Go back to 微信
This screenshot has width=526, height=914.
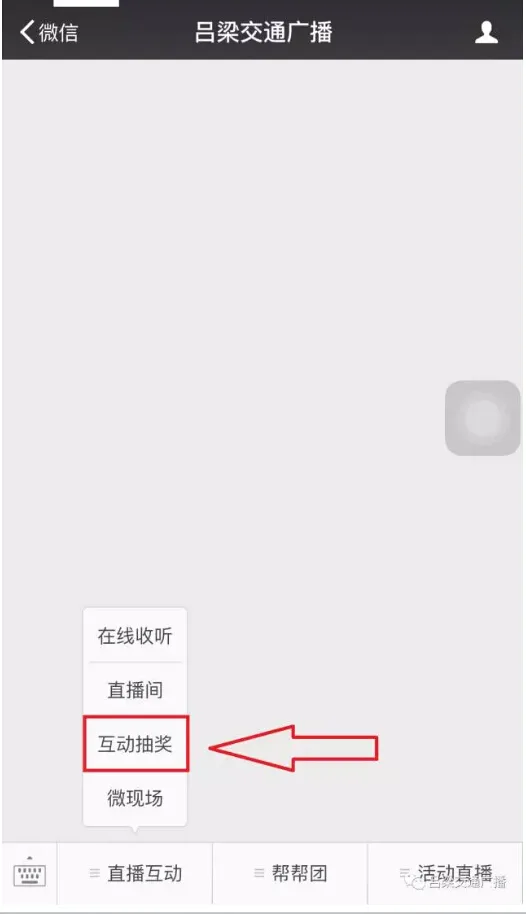pyautogui.click(x=49, y=32)
